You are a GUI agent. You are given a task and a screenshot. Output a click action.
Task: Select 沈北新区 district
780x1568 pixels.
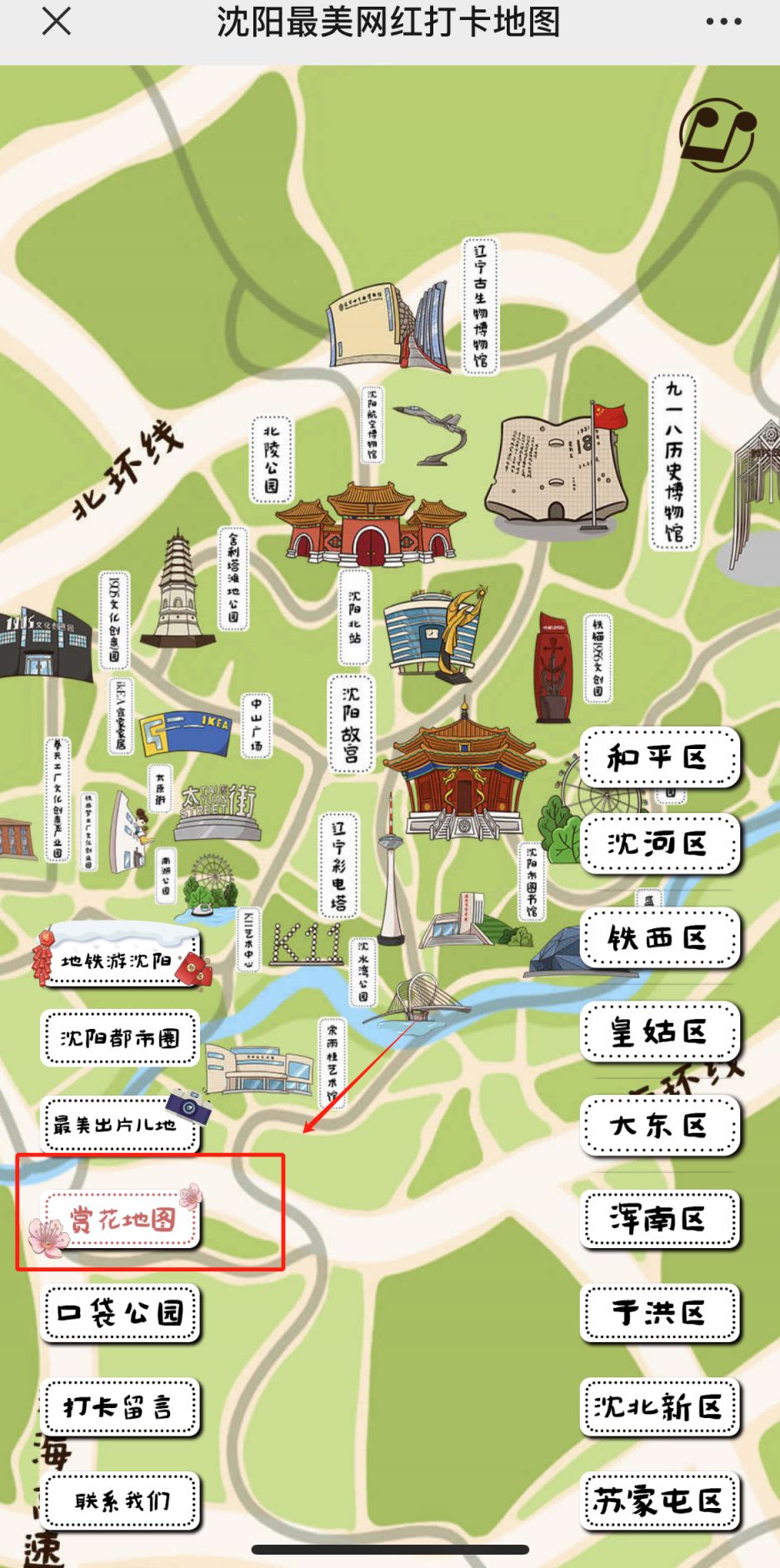[x=659, y=1407]
